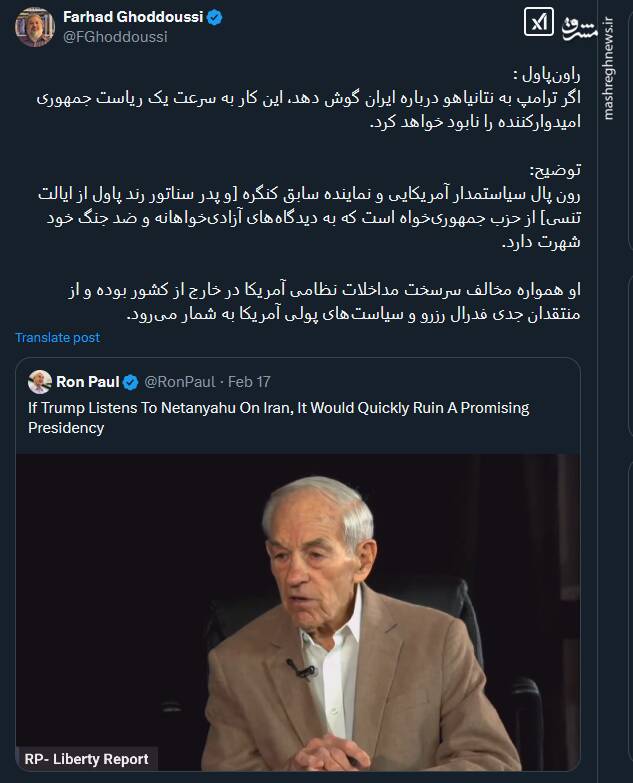Viewport: 633px width, 783px height.
Task: Open Farhad Ghoddoussi's profile picture
Action: [x=34, y=27]
